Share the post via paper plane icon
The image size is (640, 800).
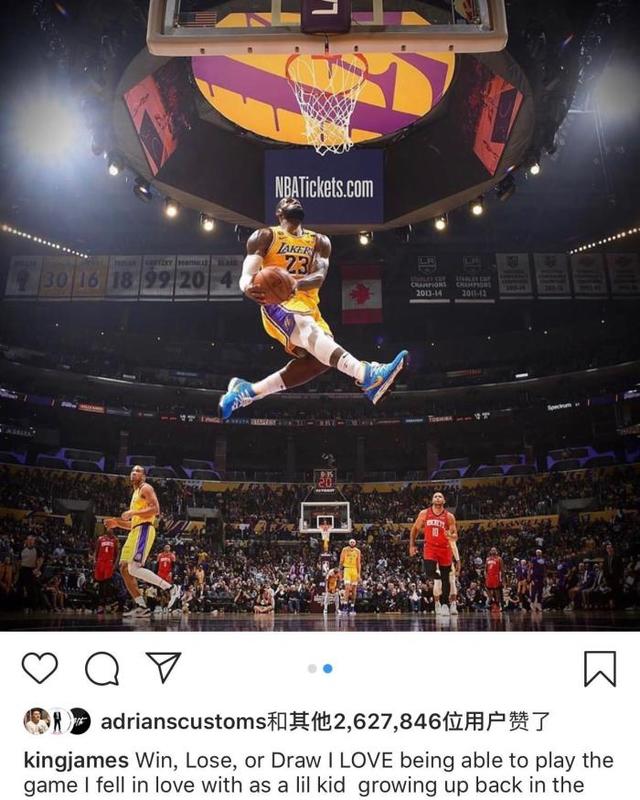coord(163,667)
